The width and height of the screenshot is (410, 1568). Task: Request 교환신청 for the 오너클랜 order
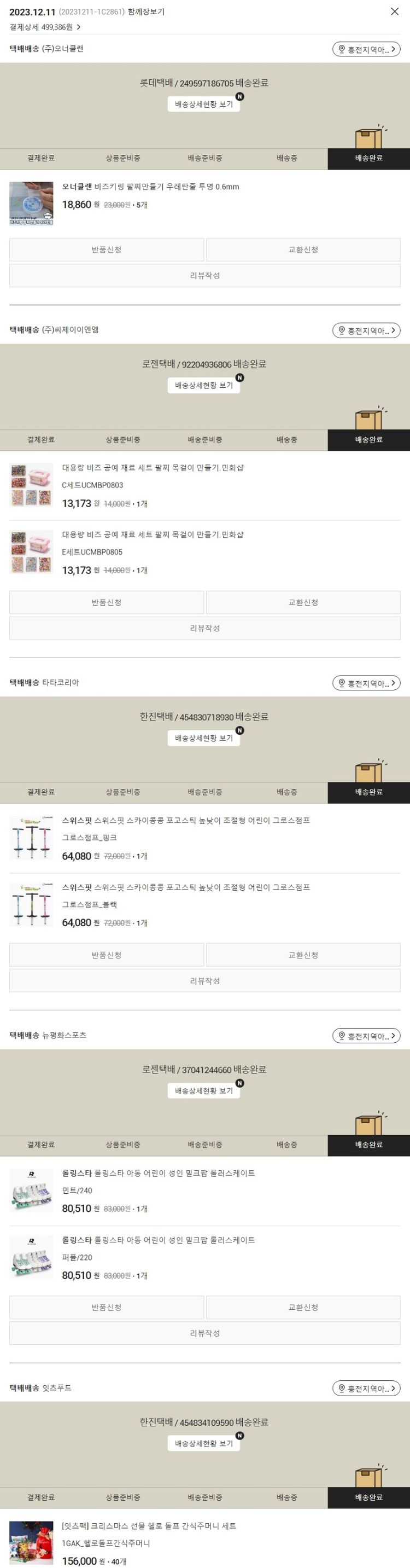(x=303, y=249)
